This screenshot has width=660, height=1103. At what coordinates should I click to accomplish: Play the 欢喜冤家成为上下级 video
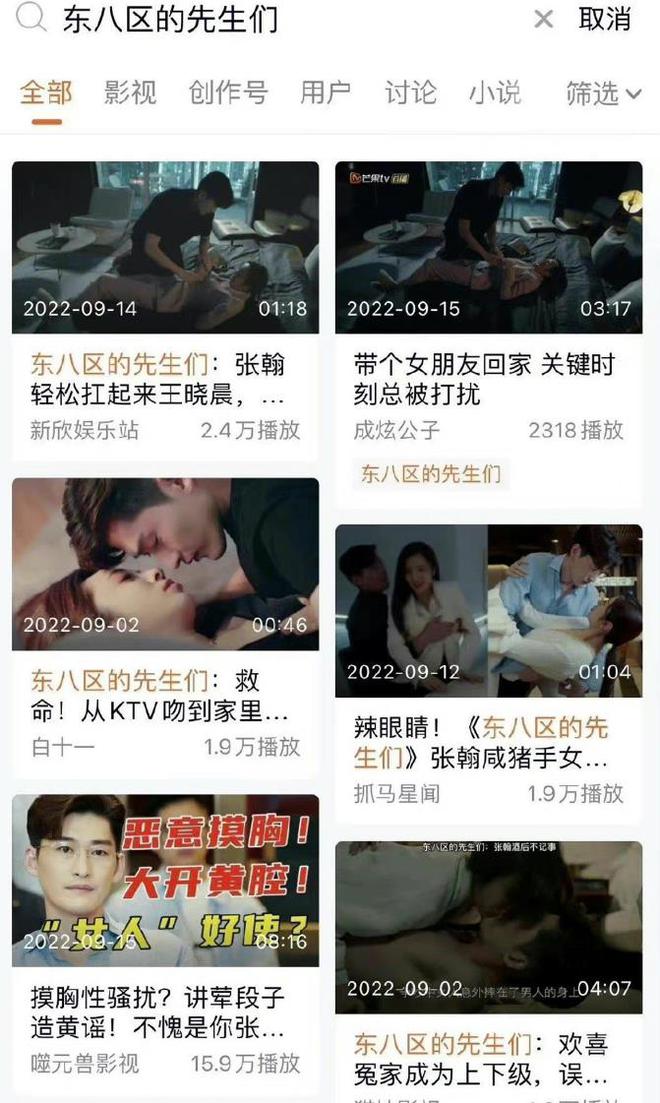click(x=488, y=927)
